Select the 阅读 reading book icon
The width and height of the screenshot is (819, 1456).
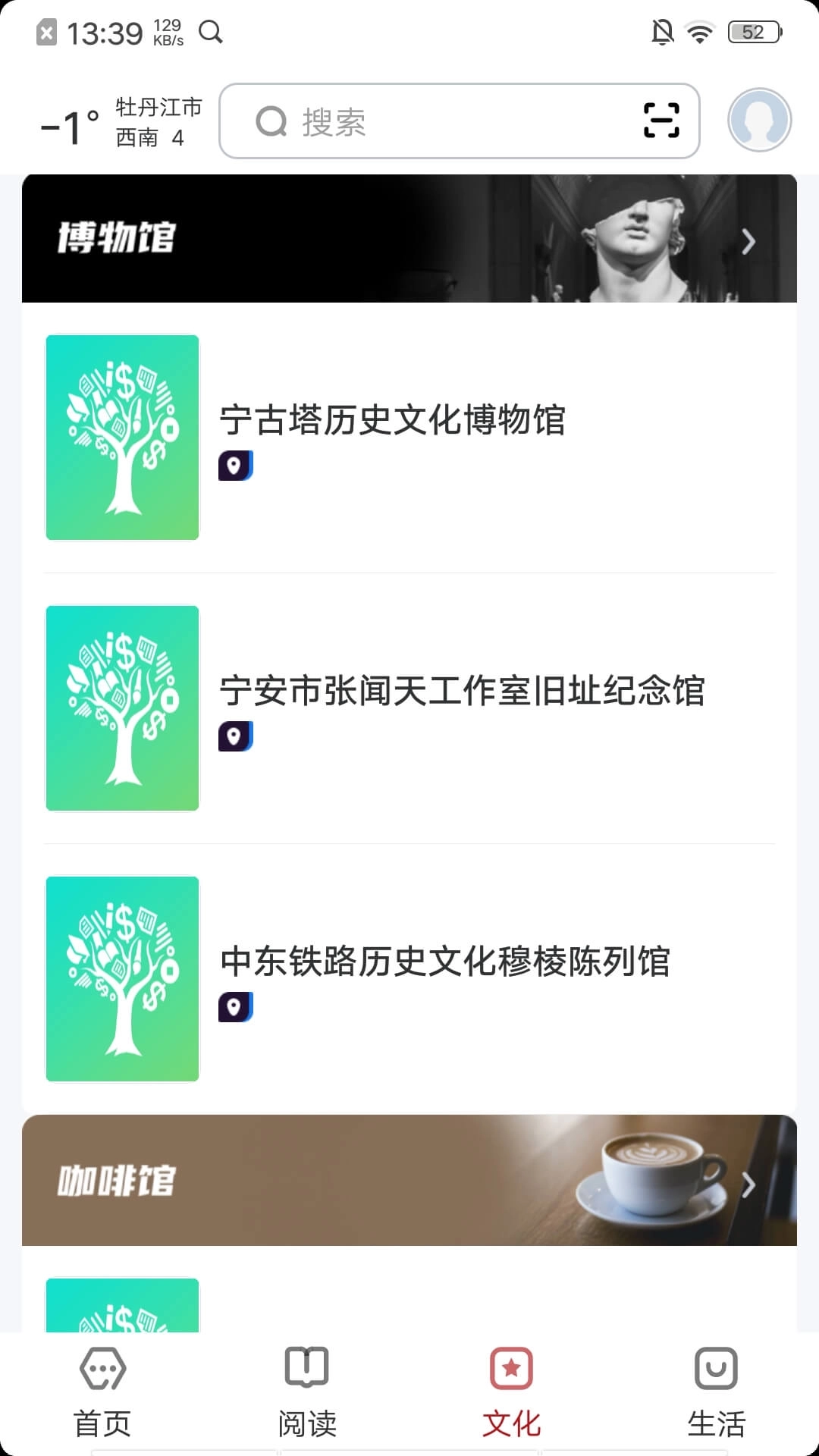coord(307,1370)
